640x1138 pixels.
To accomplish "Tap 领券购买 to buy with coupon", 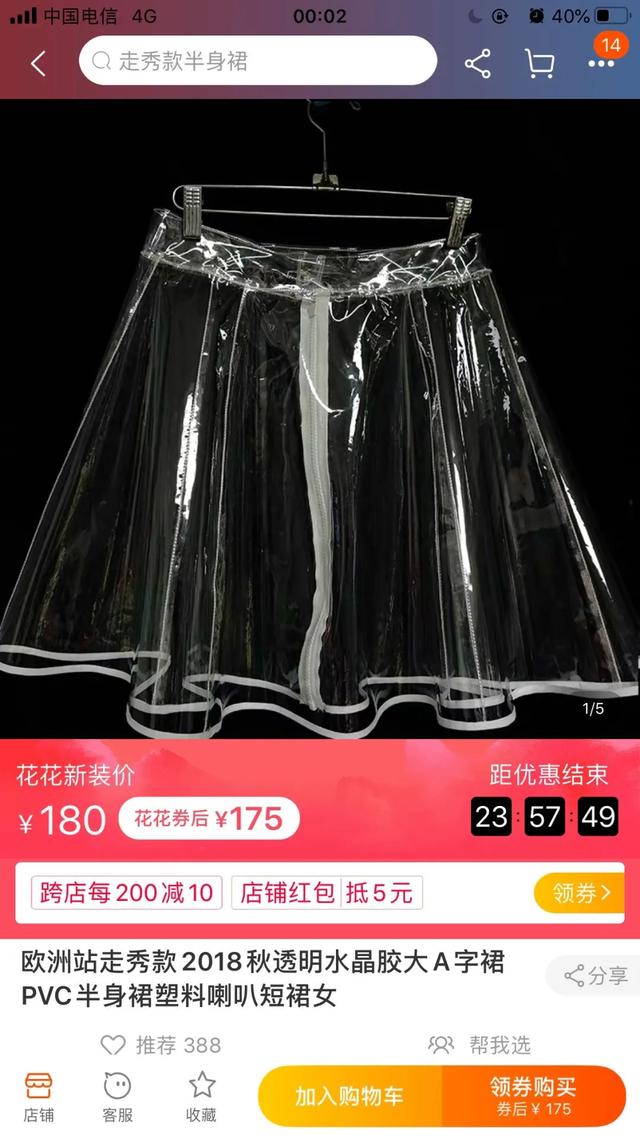I will (533, 1096).
